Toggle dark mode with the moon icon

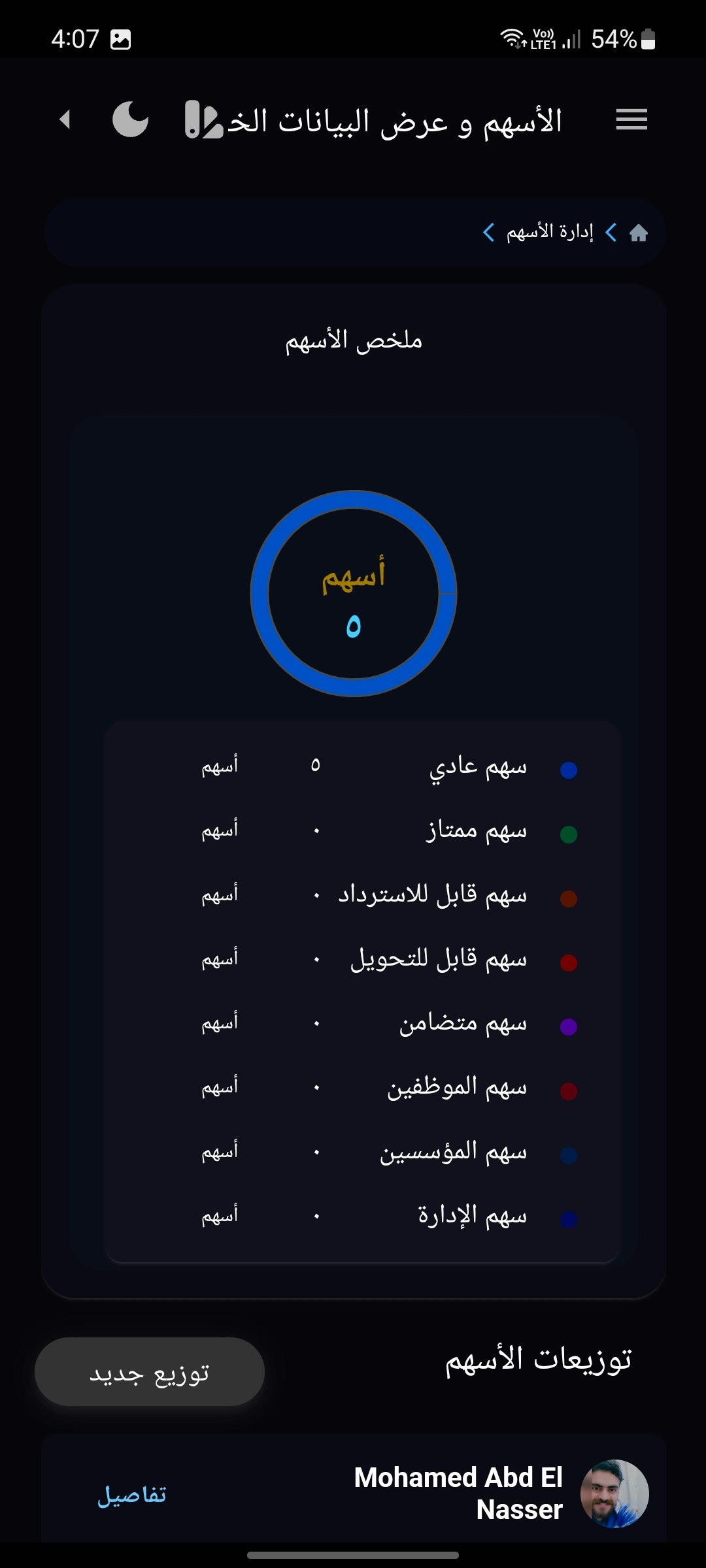tap(130, 120)
